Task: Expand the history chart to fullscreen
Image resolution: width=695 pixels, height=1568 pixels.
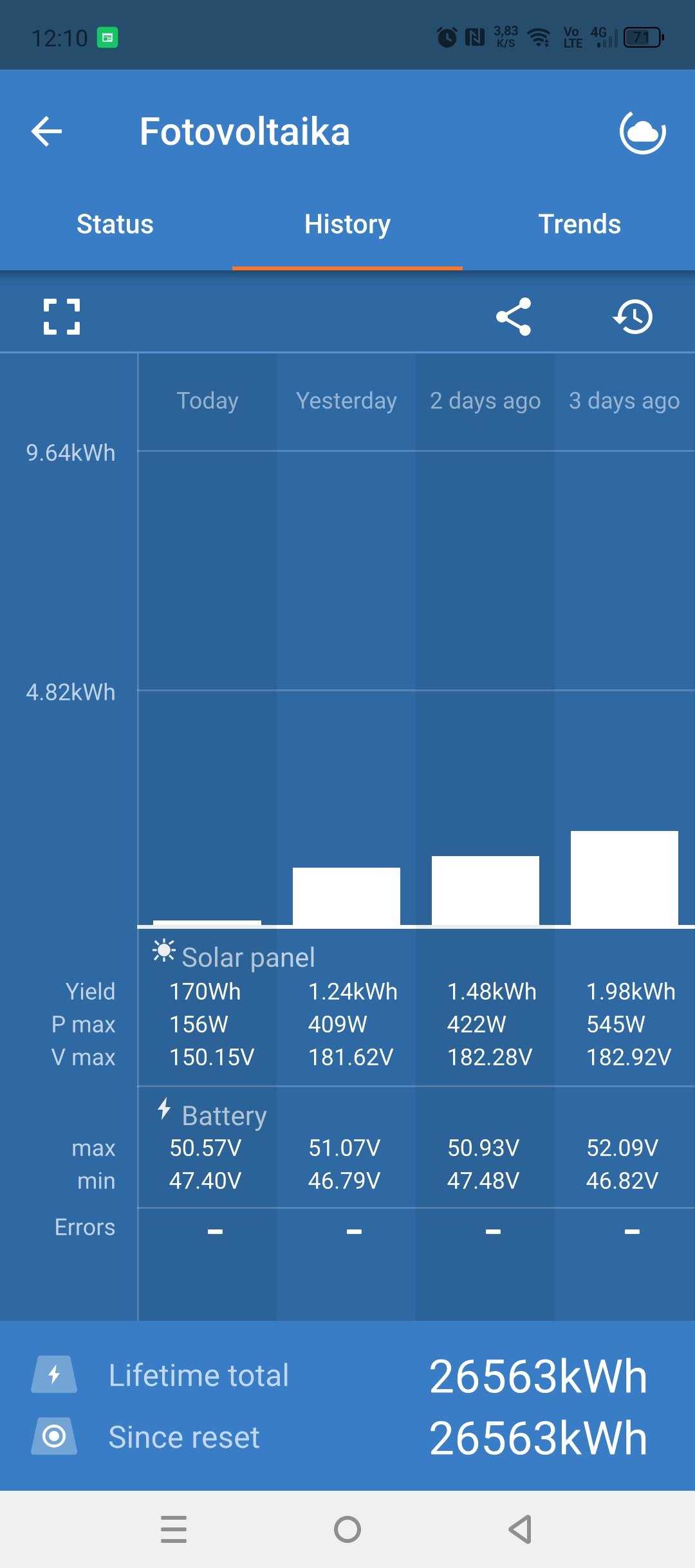Action: [62, 317]
